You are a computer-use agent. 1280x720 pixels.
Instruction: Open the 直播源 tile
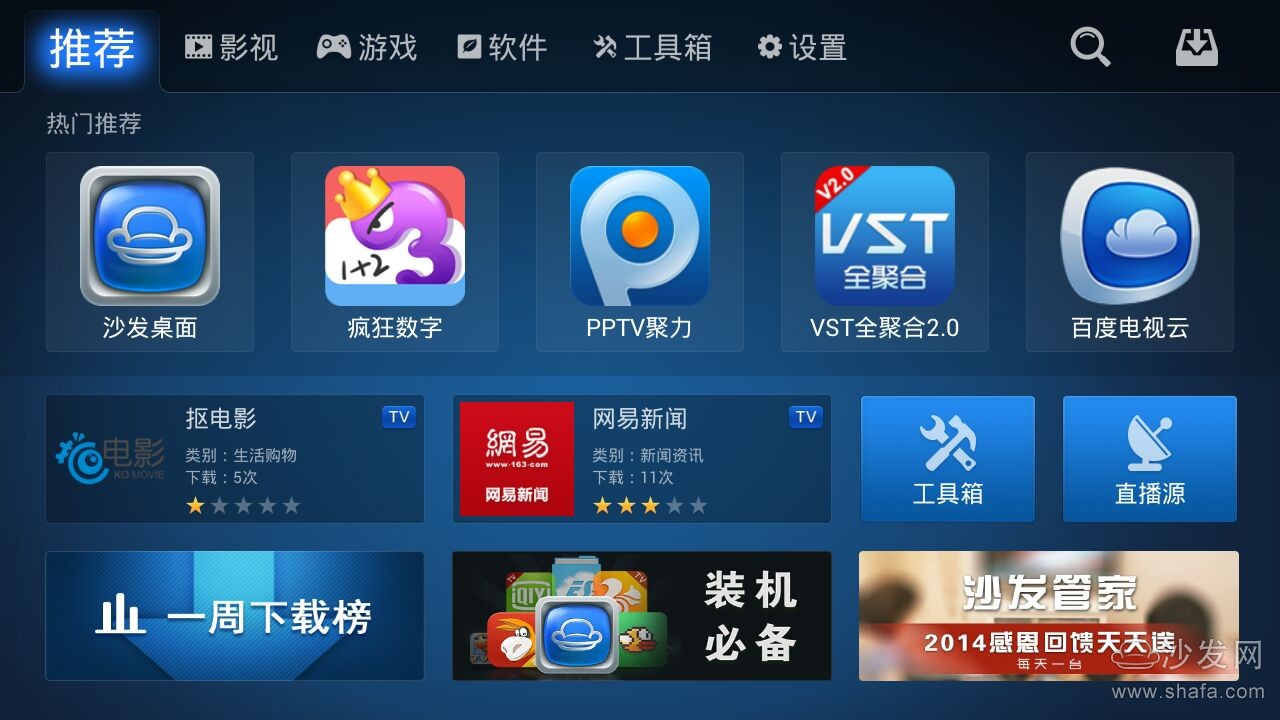(x=1150, y=459)
